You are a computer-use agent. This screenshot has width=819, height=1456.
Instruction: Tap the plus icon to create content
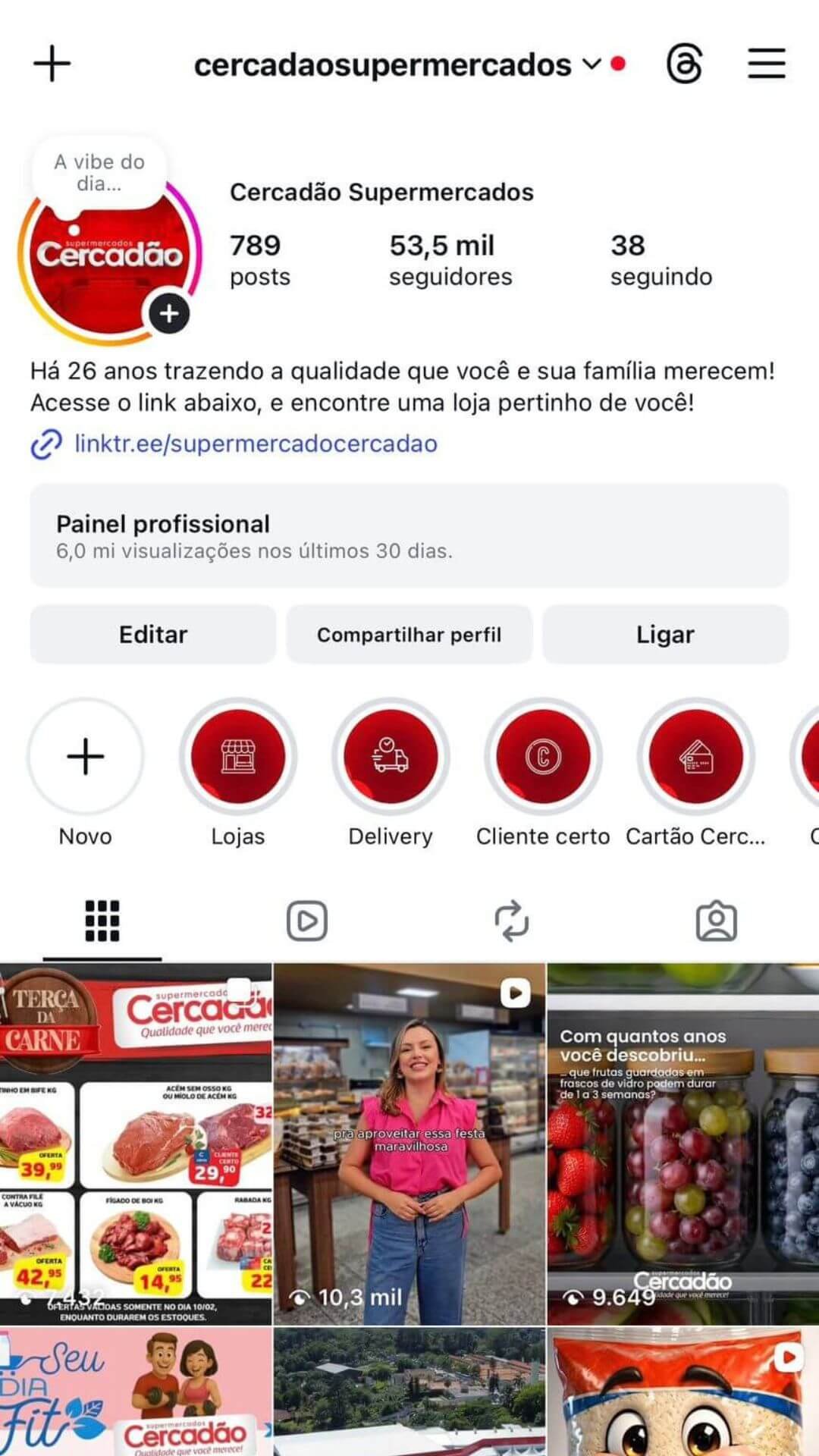[52, 64]
